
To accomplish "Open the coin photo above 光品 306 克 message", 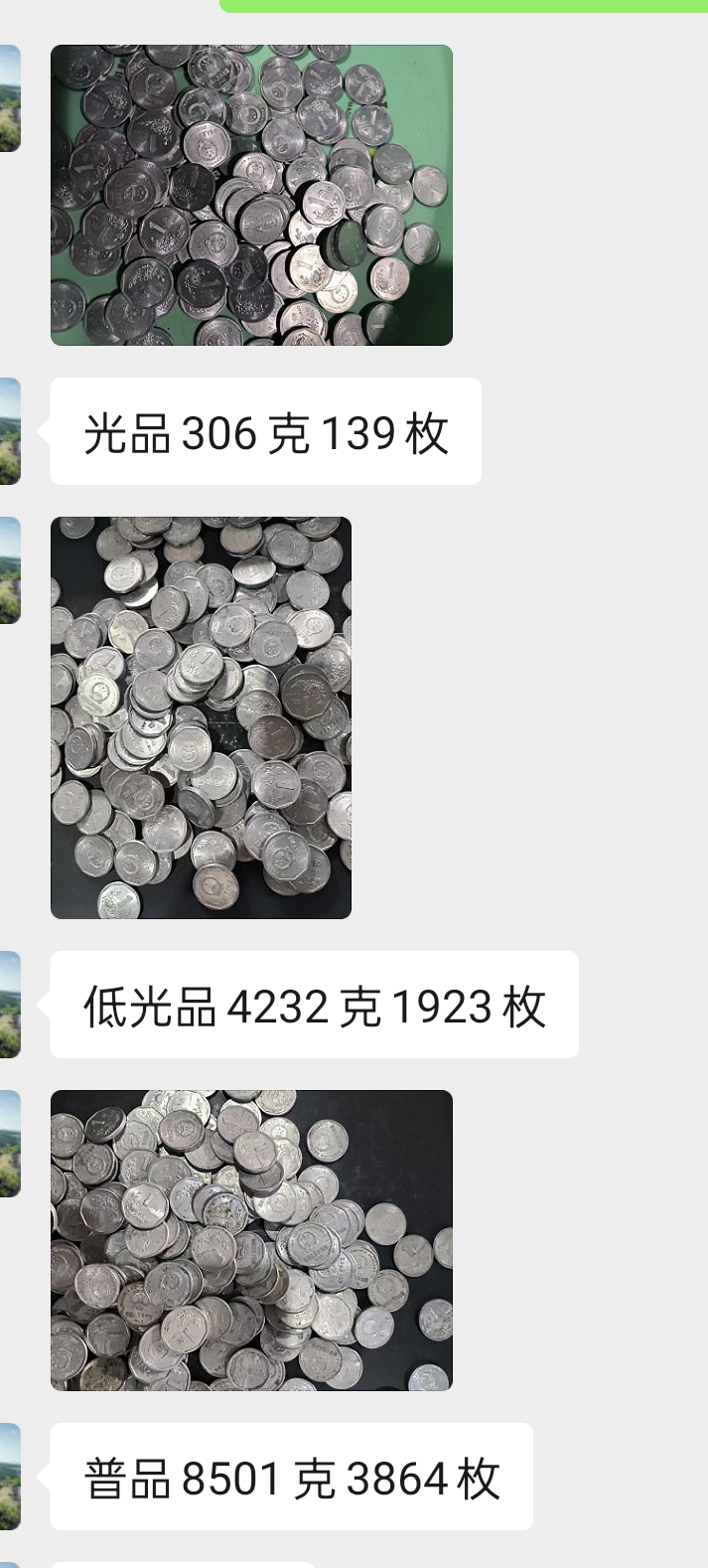I will (x=251, y=195).
